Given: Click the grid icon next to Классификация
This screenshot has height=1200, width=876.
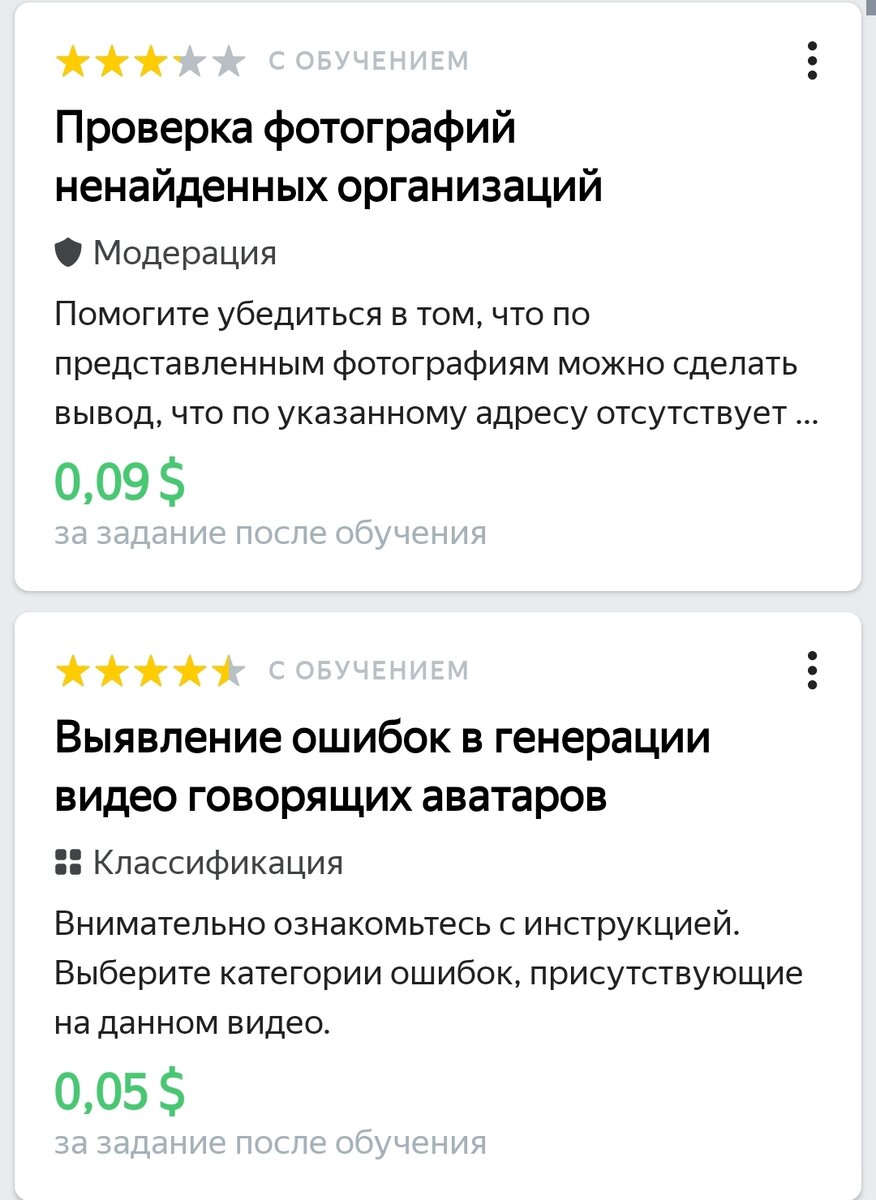Looking at the screenshot, I should click(x=66, y=862).
